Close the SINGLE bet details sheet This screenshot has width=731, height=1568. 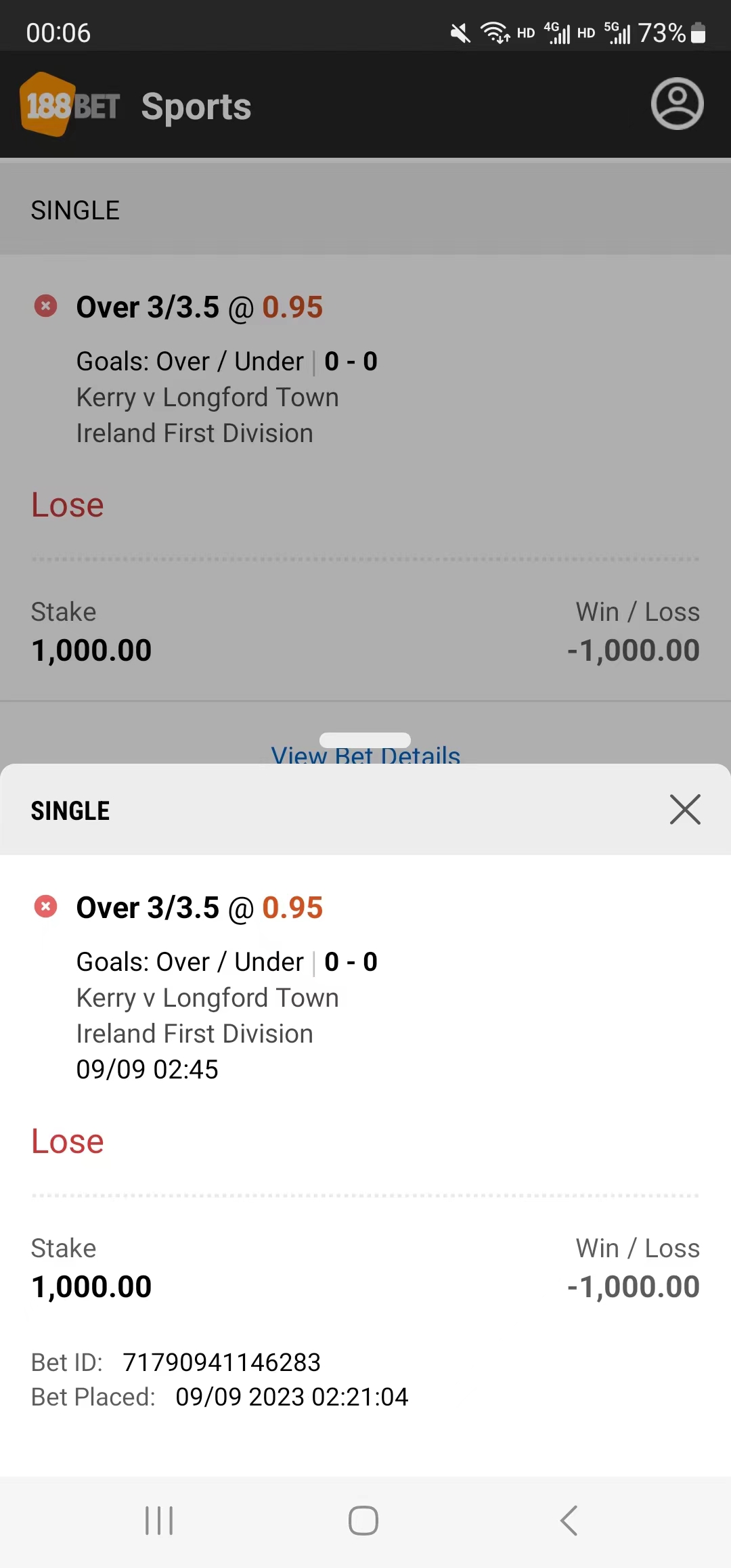(x=685, y=810)
